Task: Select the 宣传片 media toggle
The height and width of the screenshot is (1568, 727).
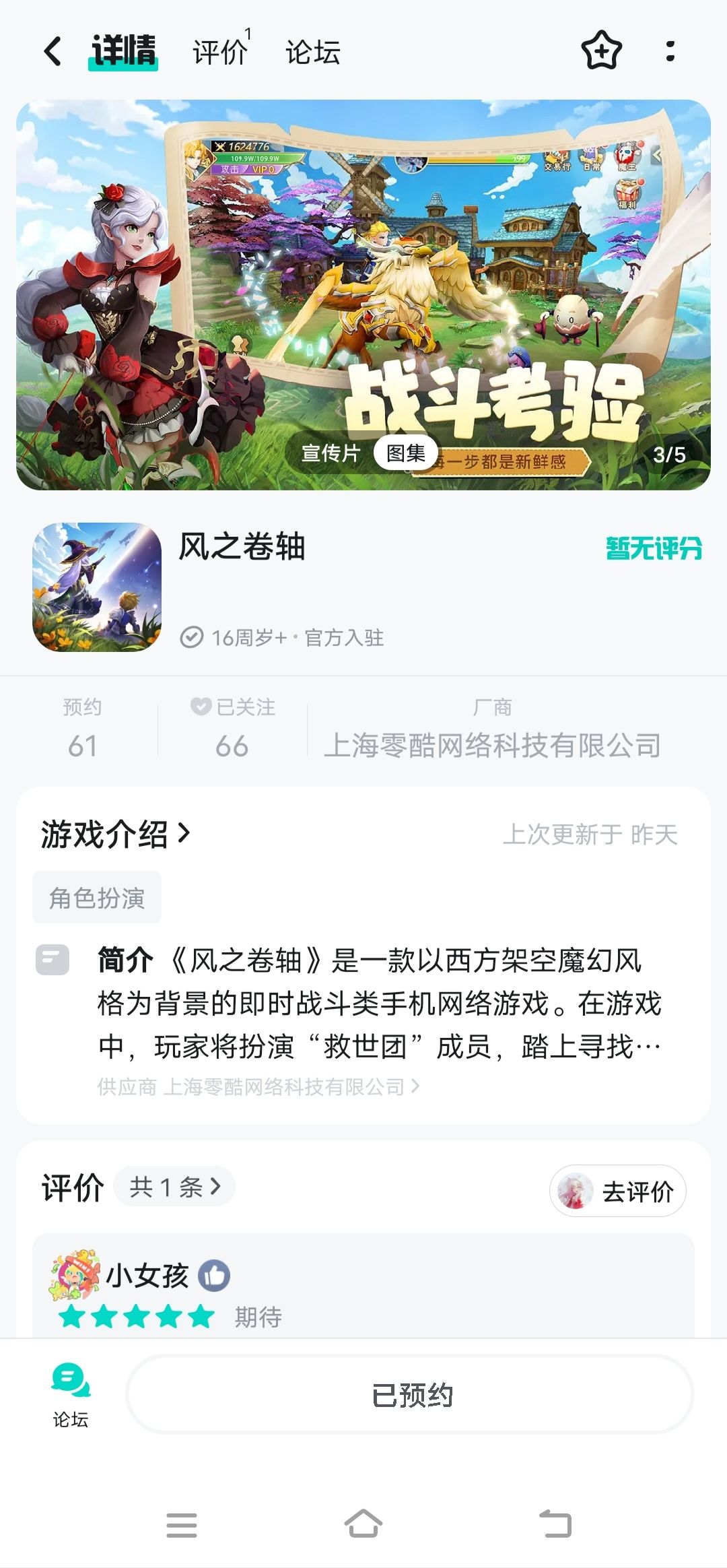Action: coord(331,453)
